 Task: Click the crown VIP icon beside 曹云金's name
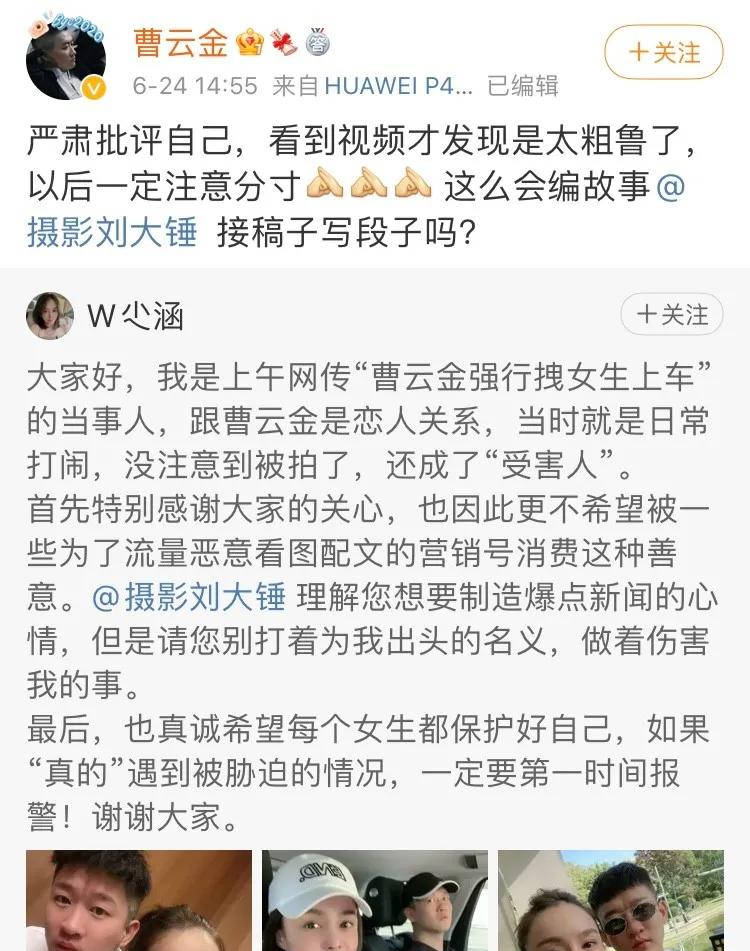248,43
